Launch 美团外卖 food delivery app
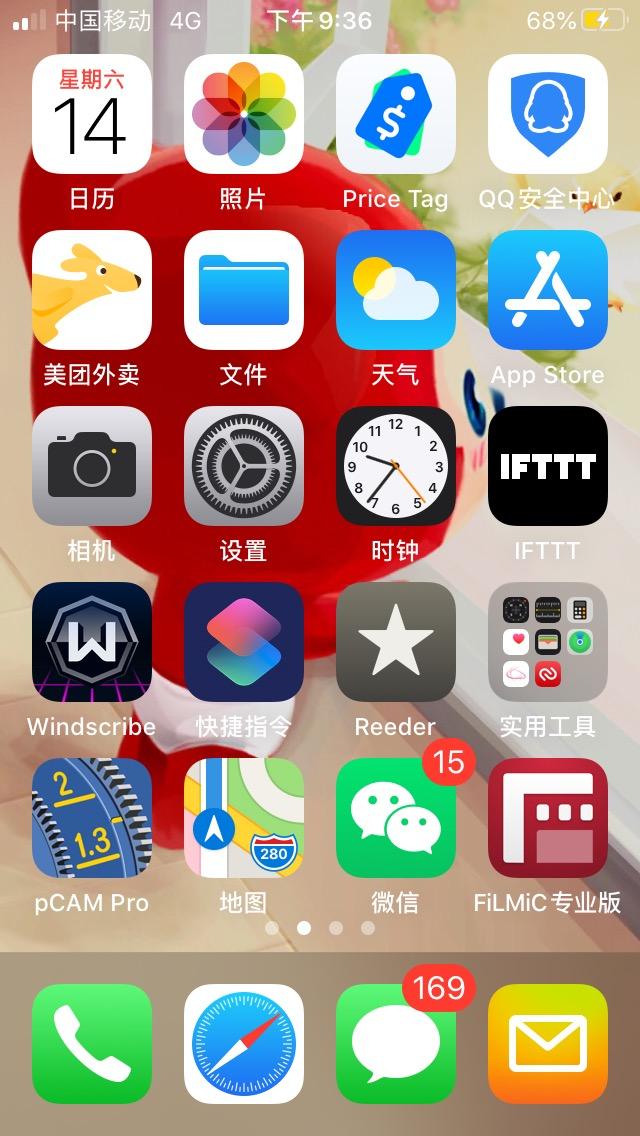Screen dimensions: 640x1136 pyautogui.click(x=92, y=290)
